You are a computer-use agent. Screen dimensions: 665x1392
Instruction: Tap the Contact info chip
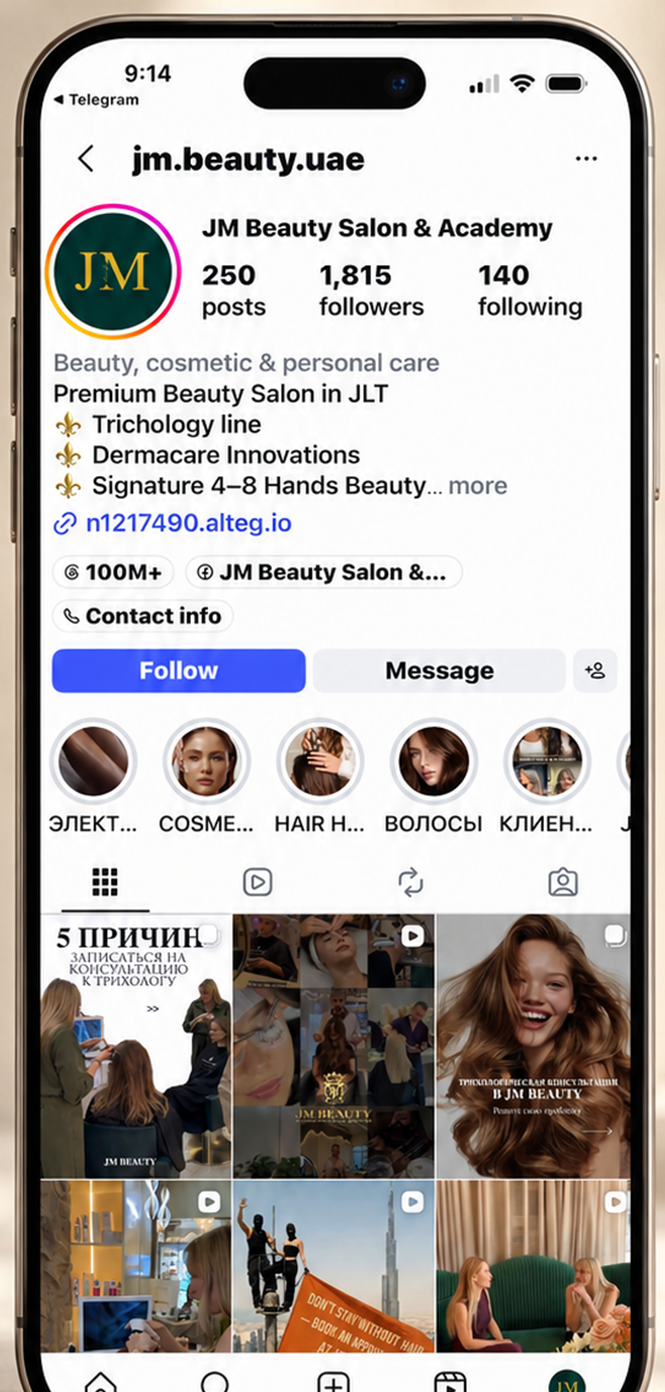click(142, 616)
